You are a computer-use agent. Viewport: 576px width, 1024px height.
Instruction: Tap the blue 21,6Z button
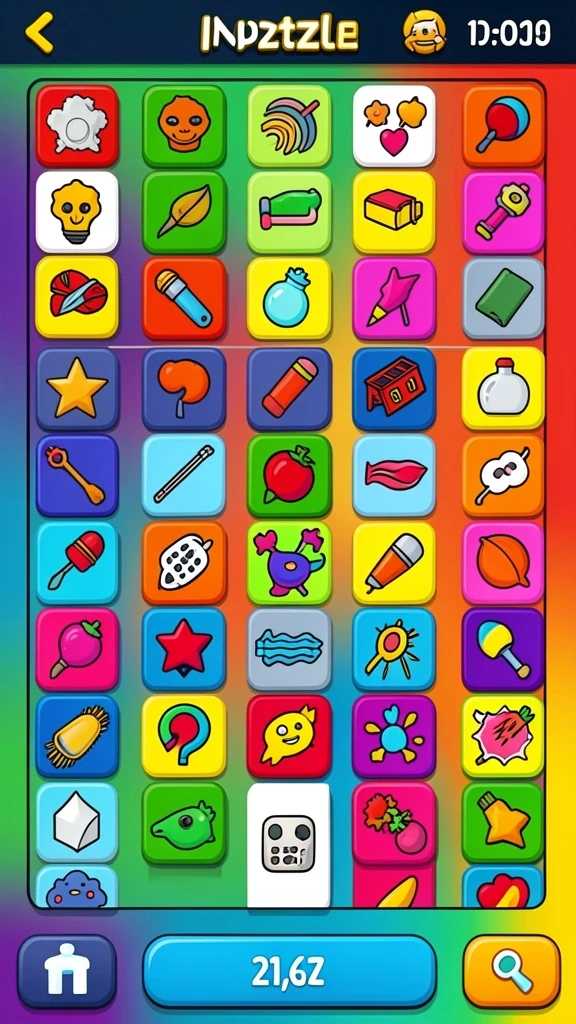pyautogui.click(x=289, y=971)
